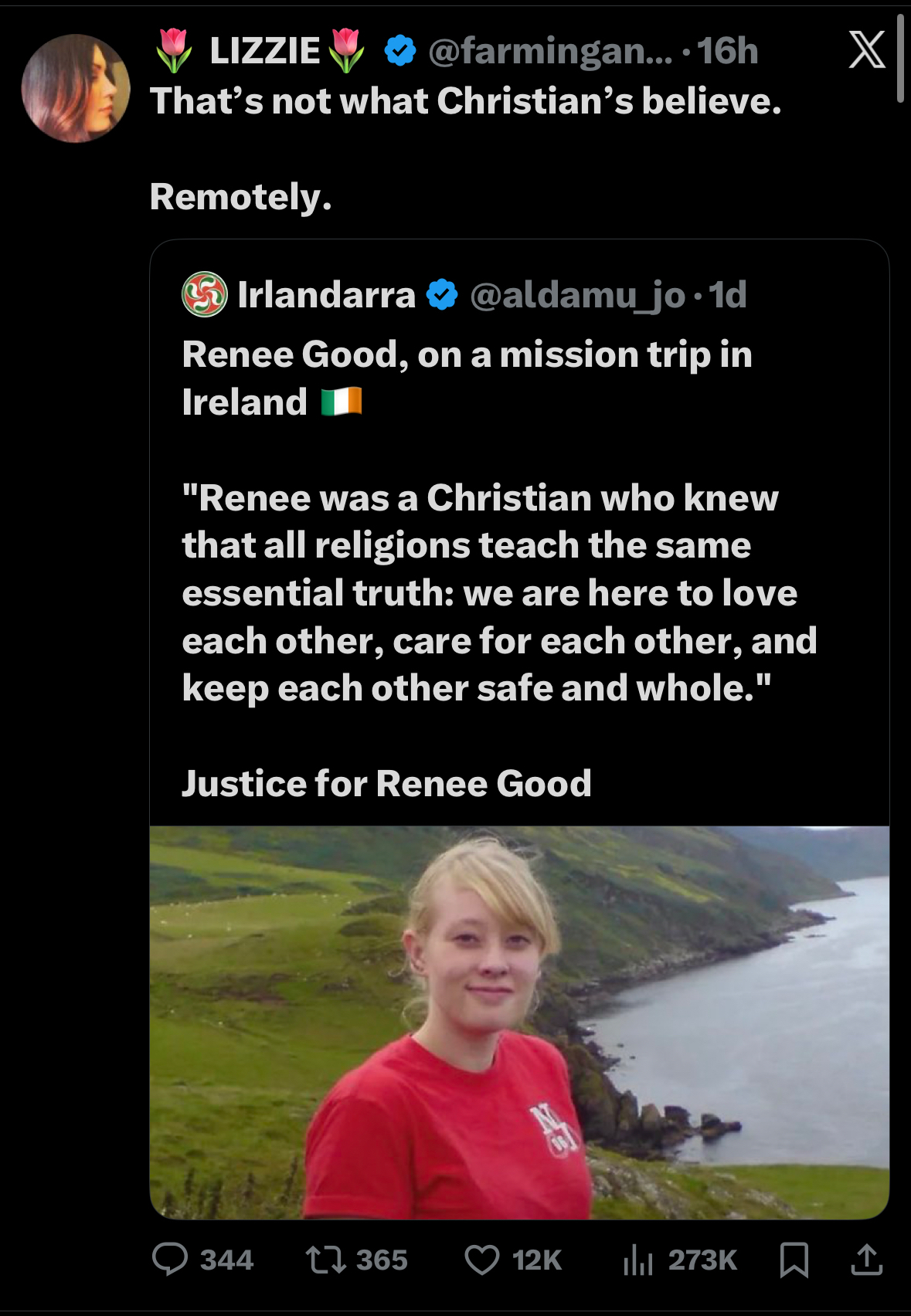Share LIZZIE's post
The height and width of the screenshot is (1316, 911).
coord(866,1260)
